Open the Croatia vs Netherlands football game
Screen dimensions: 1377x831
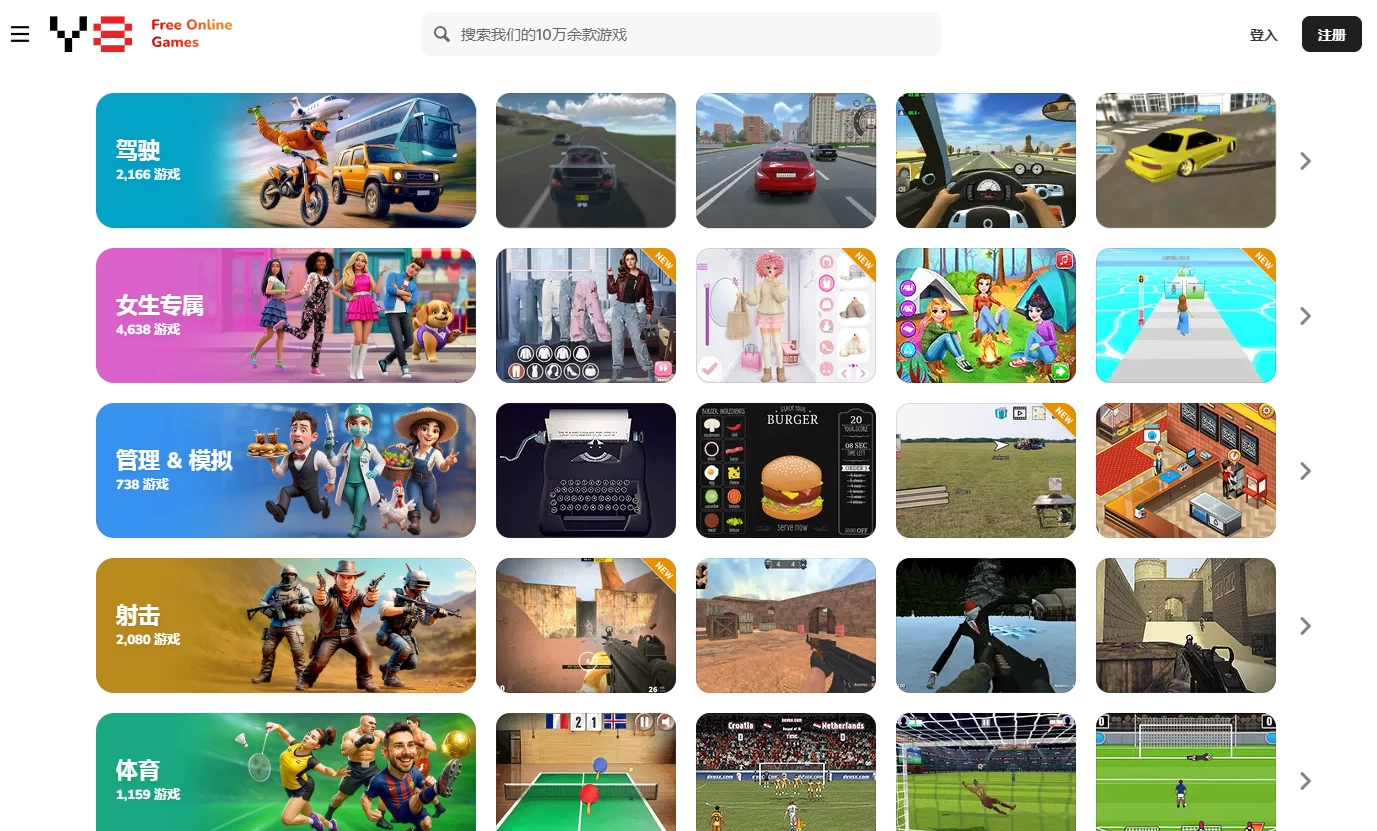coord(785,772)
